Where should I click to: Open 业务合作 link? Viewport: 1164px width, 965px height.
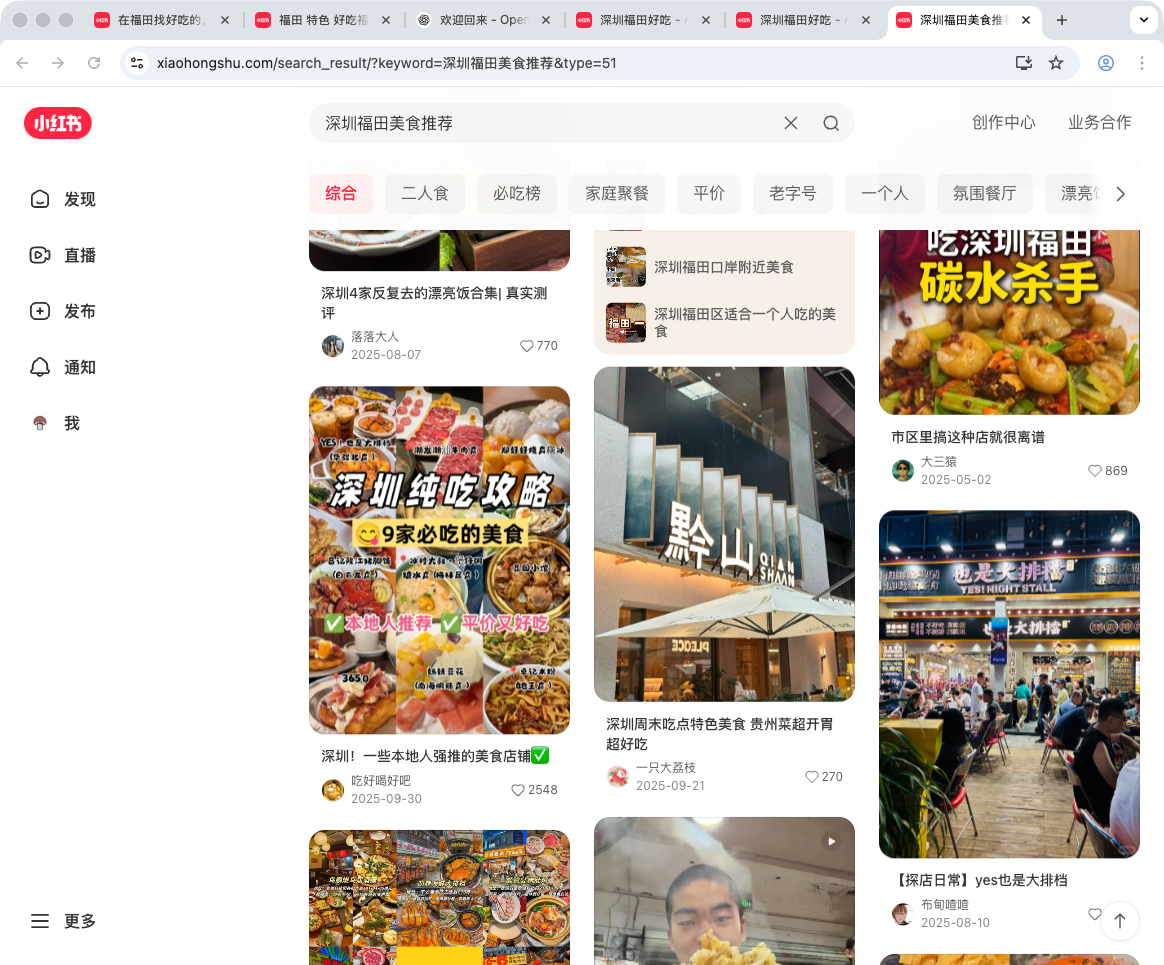(1099, 122)
